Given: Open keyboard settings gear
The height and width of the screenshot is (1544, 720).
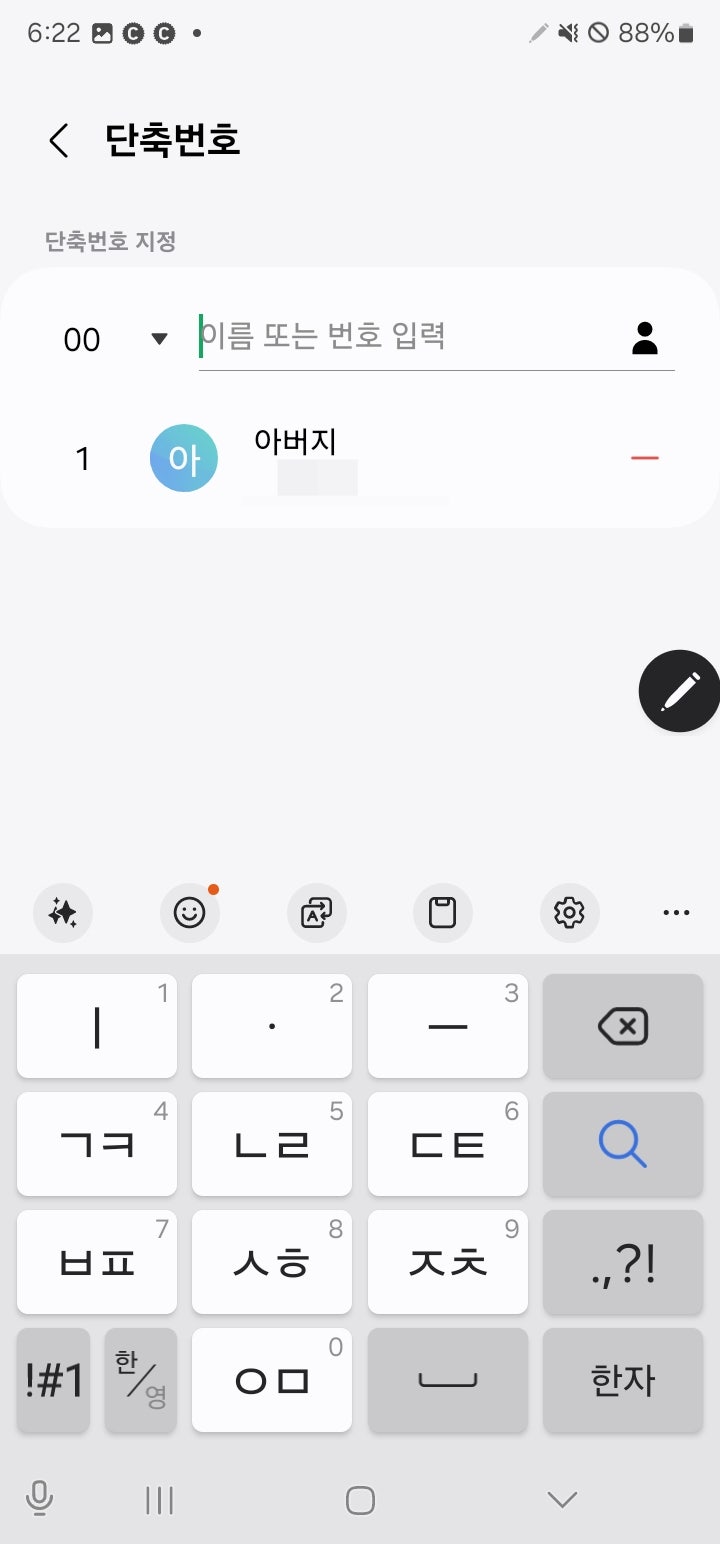Looking at the screenshot, I should [570, 912].
